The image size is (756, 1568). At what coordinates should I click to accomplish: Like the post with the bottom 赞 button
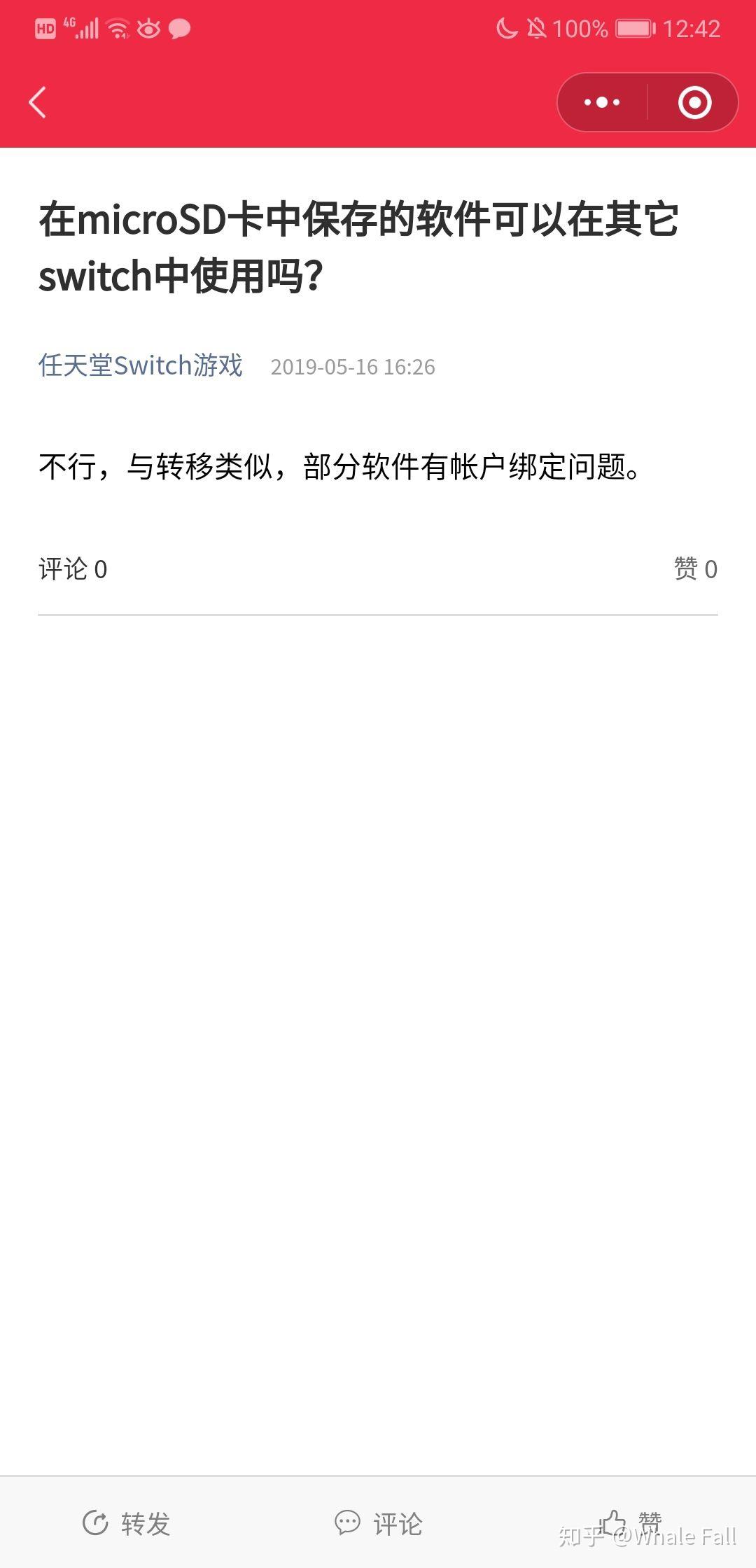coord(630,1523)
